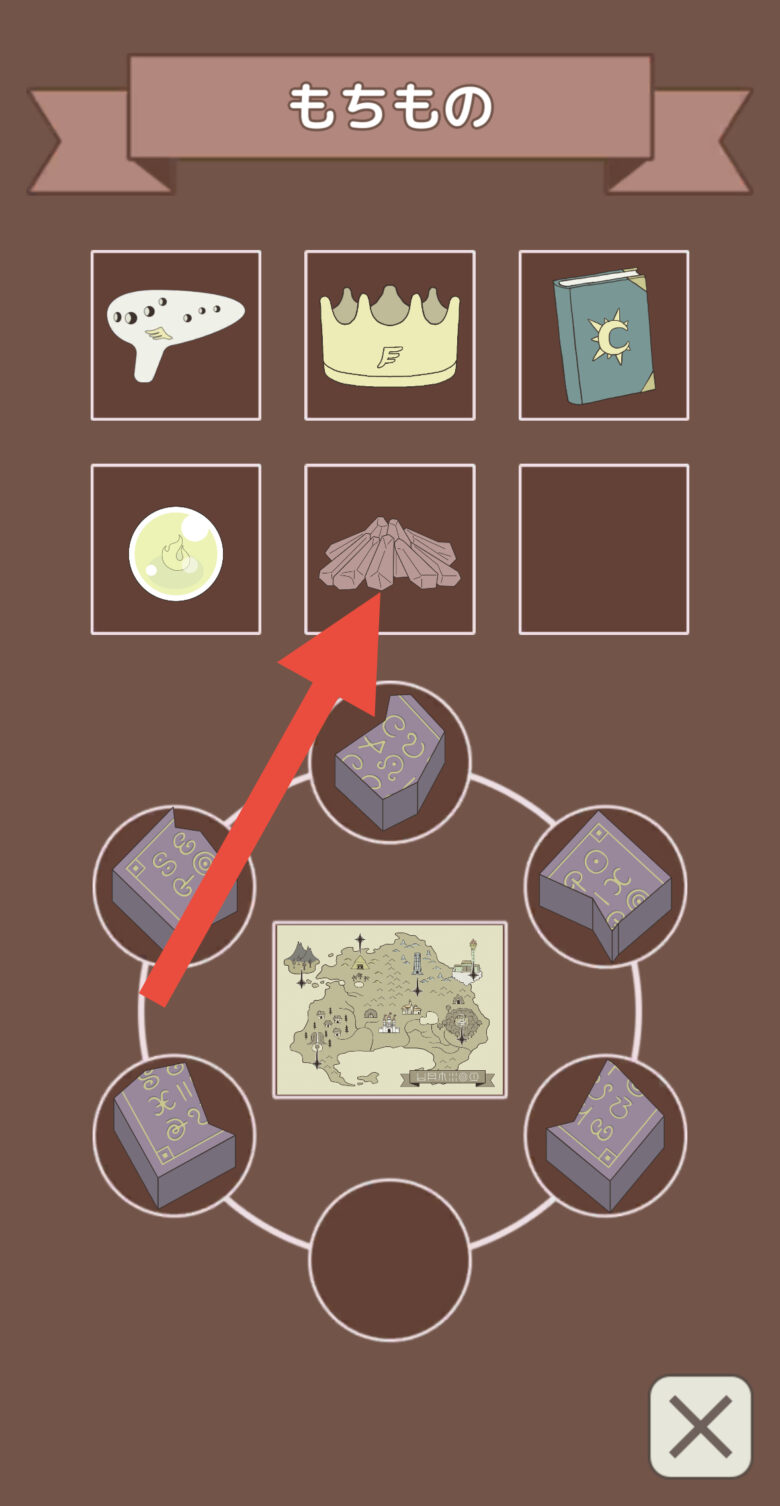Close the もちもの inventory screen
The image size is (780, 1506).
tap(700, 1427)
